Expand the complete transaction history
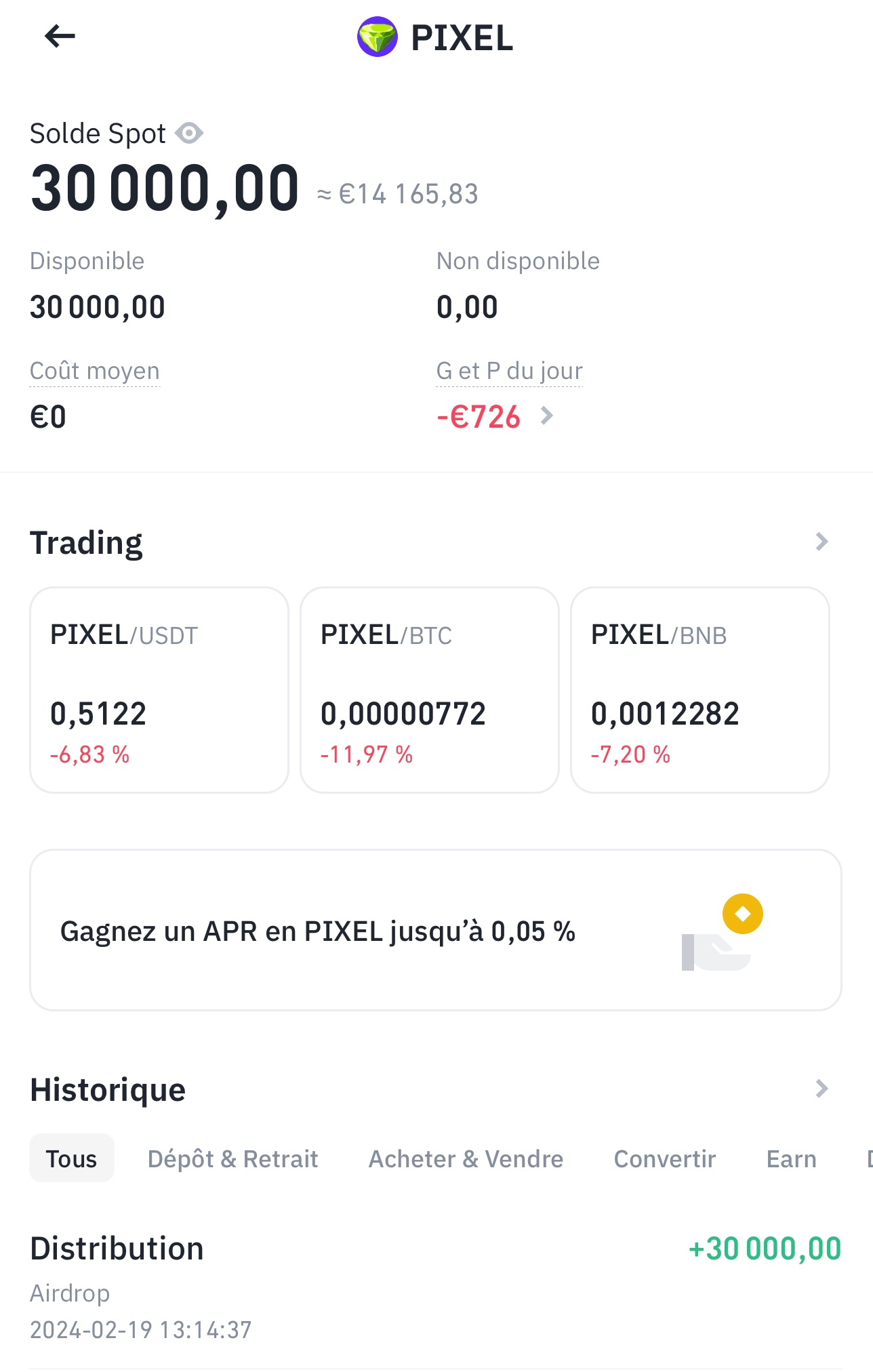873x1372 pixels. [x=821, y=1089]
